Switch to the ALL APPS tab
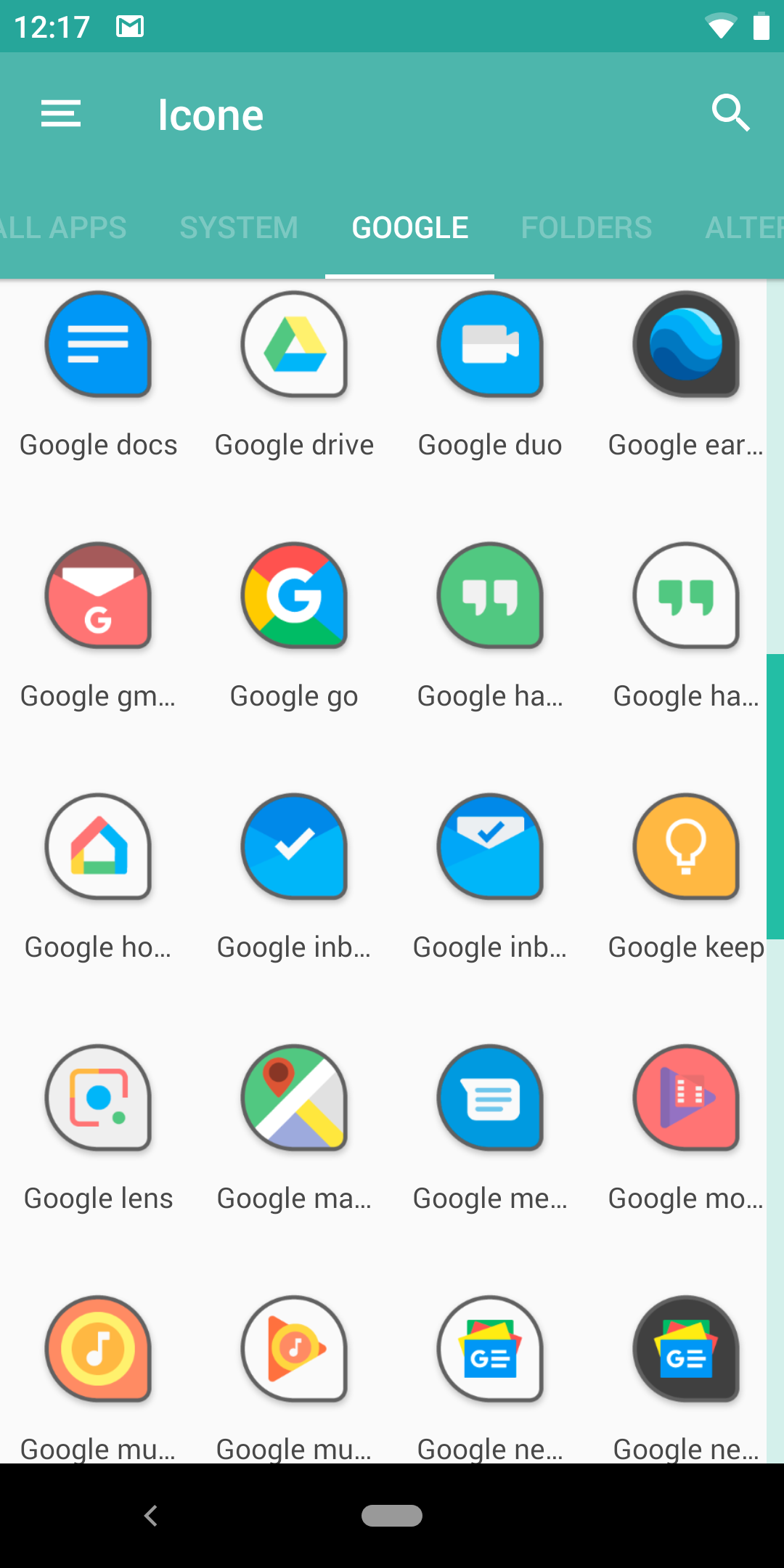 [63, 228]
